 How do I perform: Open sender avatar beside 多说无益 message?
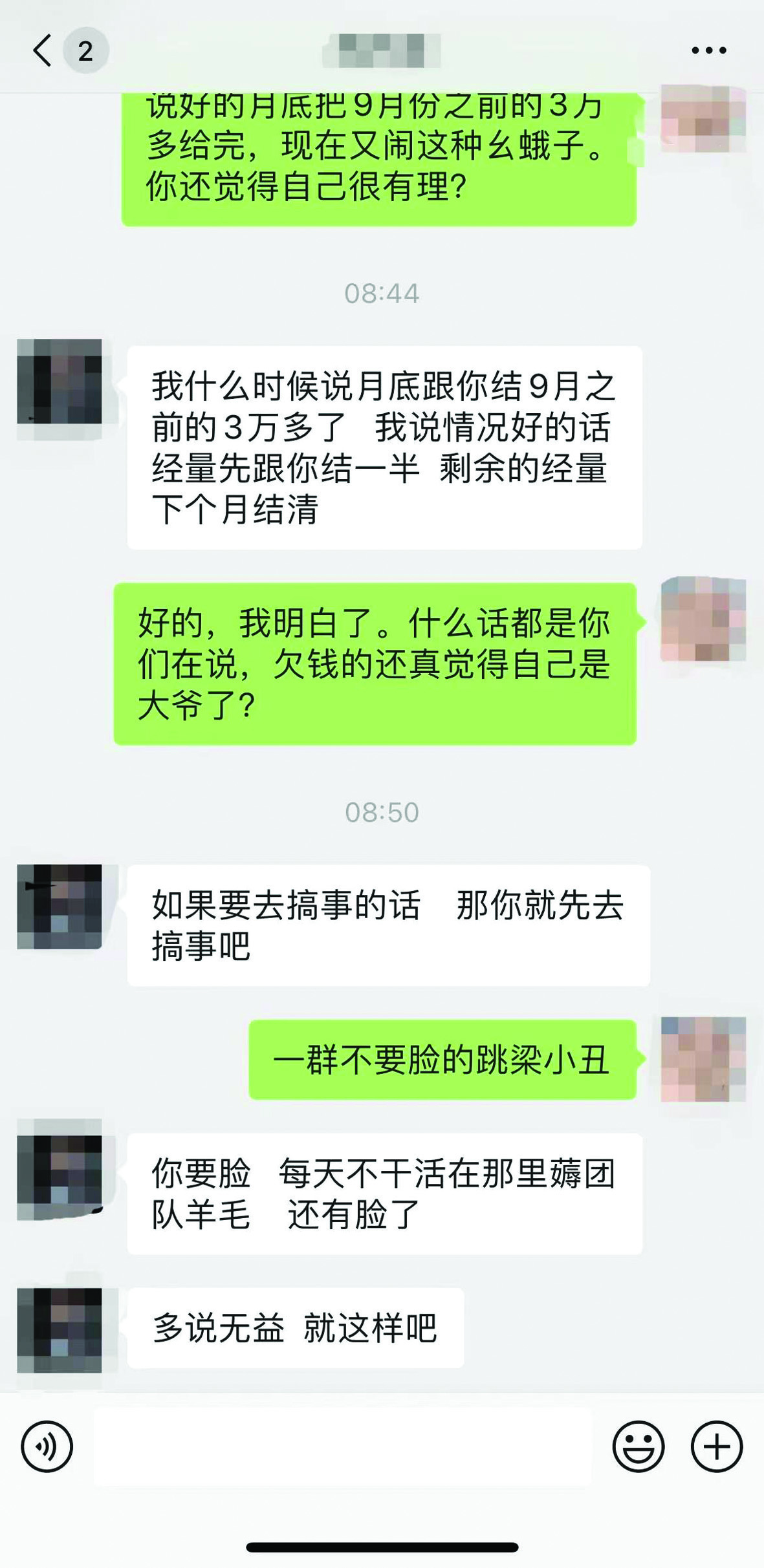click(60, 1329)
